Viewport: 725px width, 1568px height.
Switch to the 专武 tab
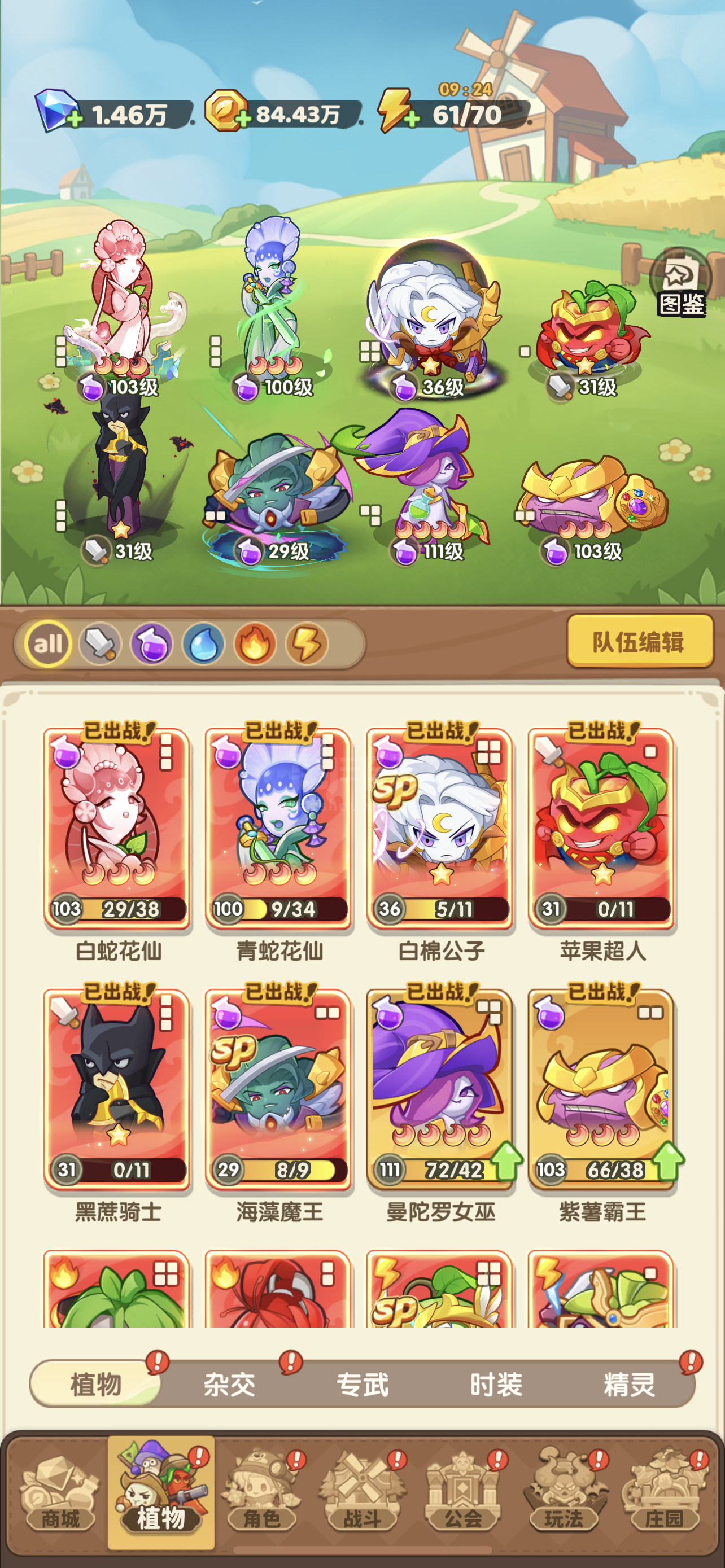(363, 1384)
